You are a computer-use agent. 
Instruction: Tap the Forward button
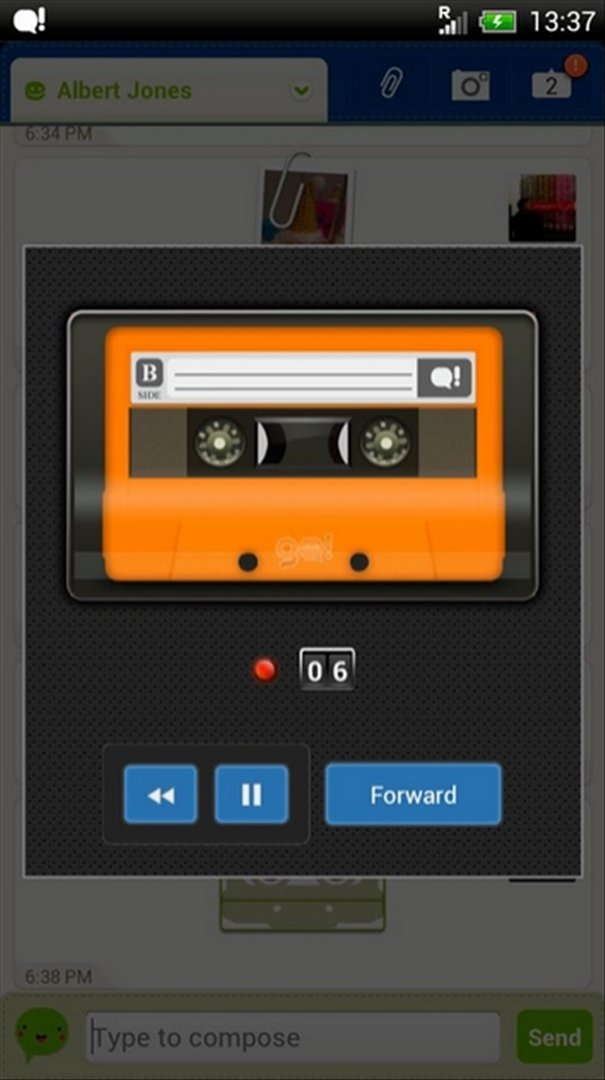click(x=413, y=795)
